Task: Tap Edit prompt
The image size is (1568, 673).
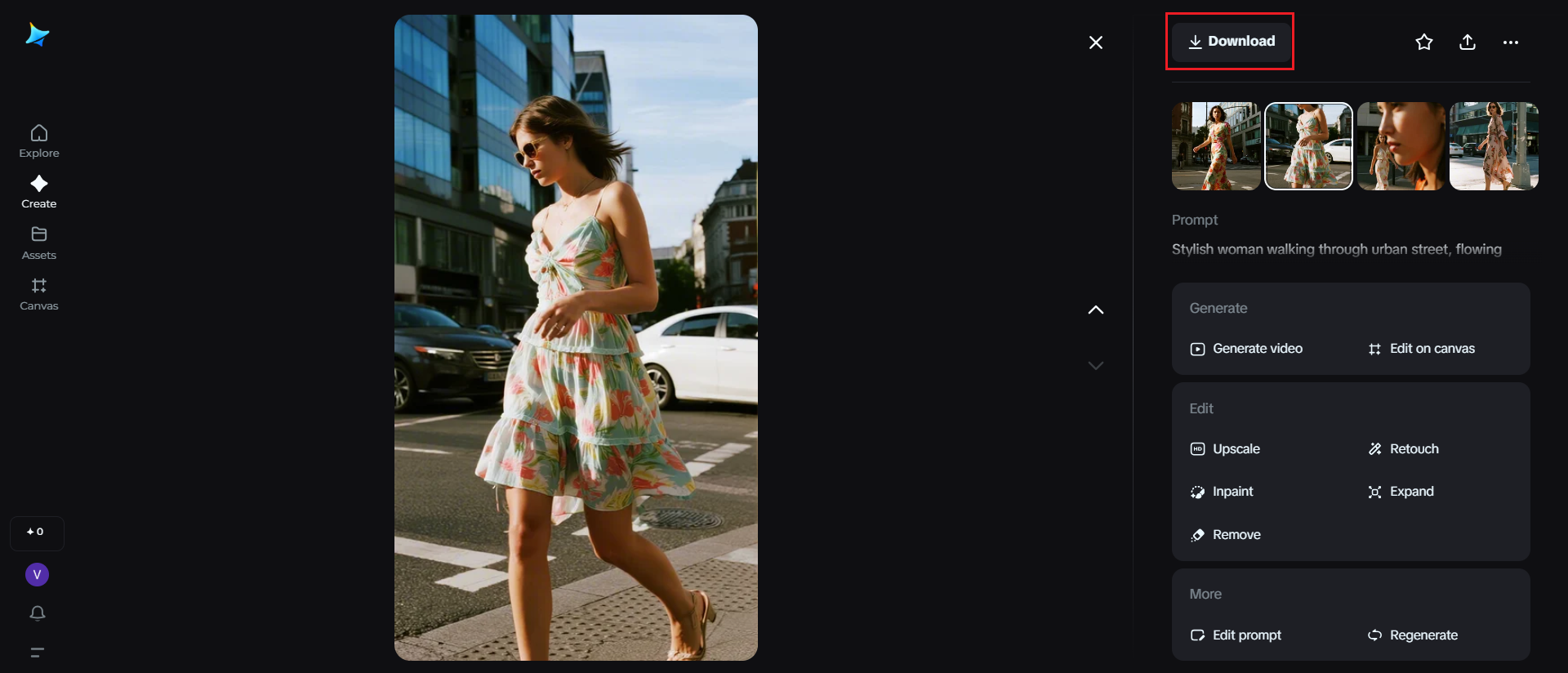Action: [1236, 635]
